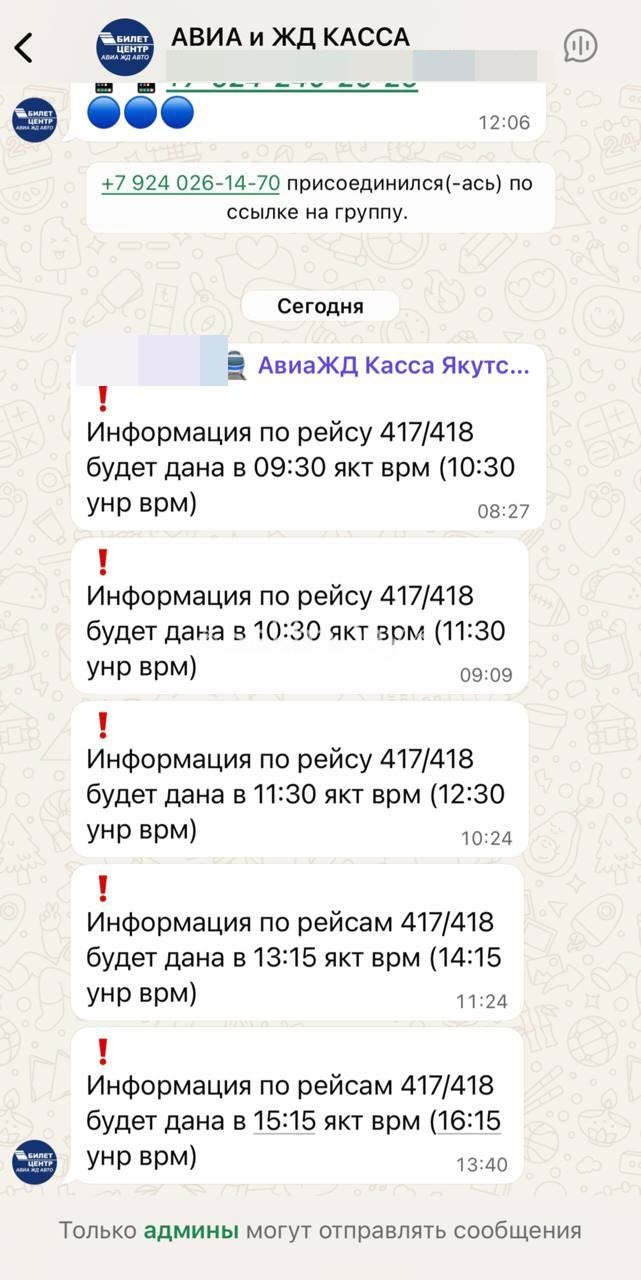The image size is (641, 1280).
Task: Tap the underlined 15:15 time
Action: click(x=285, y=1122)
